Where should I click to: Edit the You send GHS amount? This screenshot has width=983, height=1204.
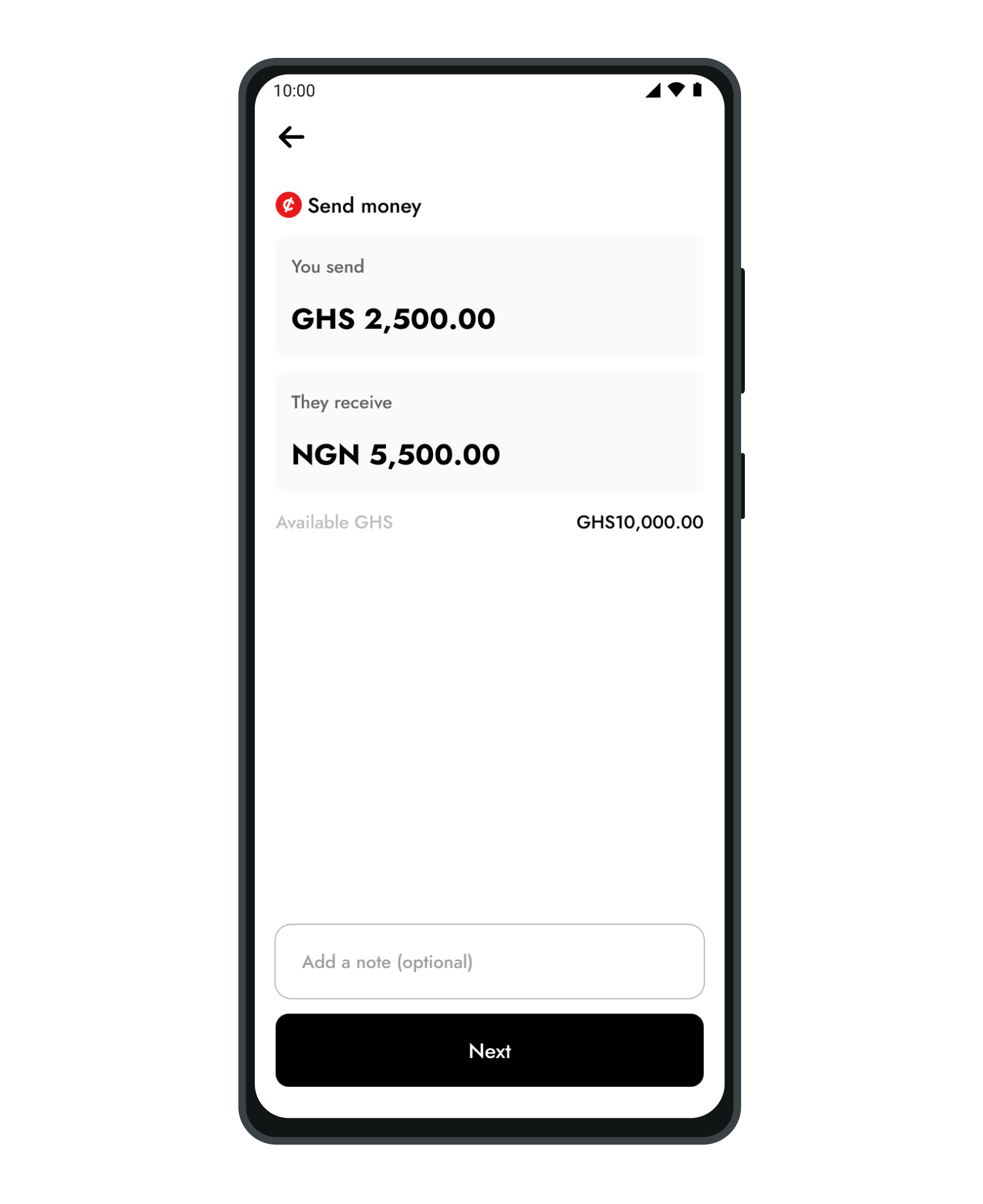(393, 319)
